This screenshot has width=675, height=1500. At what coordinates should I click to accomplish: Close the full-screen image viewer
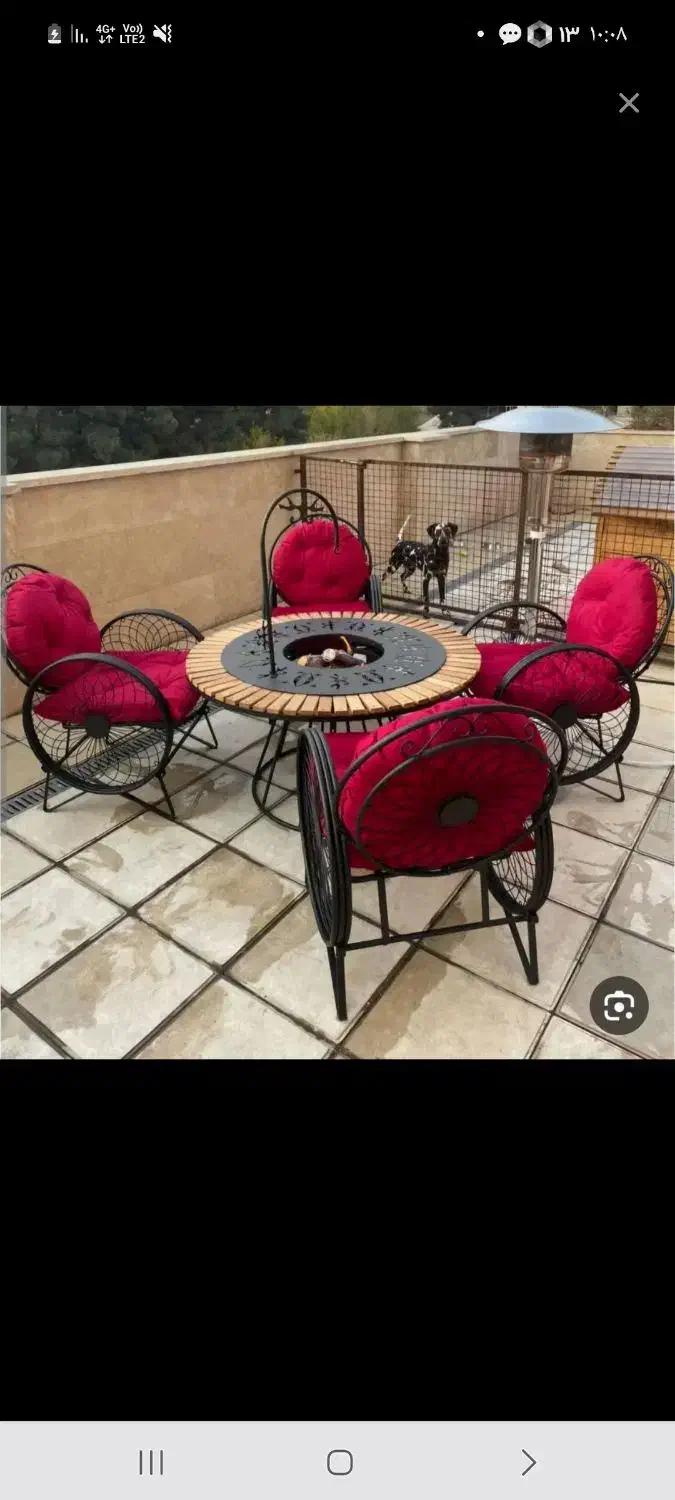point(628,103)
